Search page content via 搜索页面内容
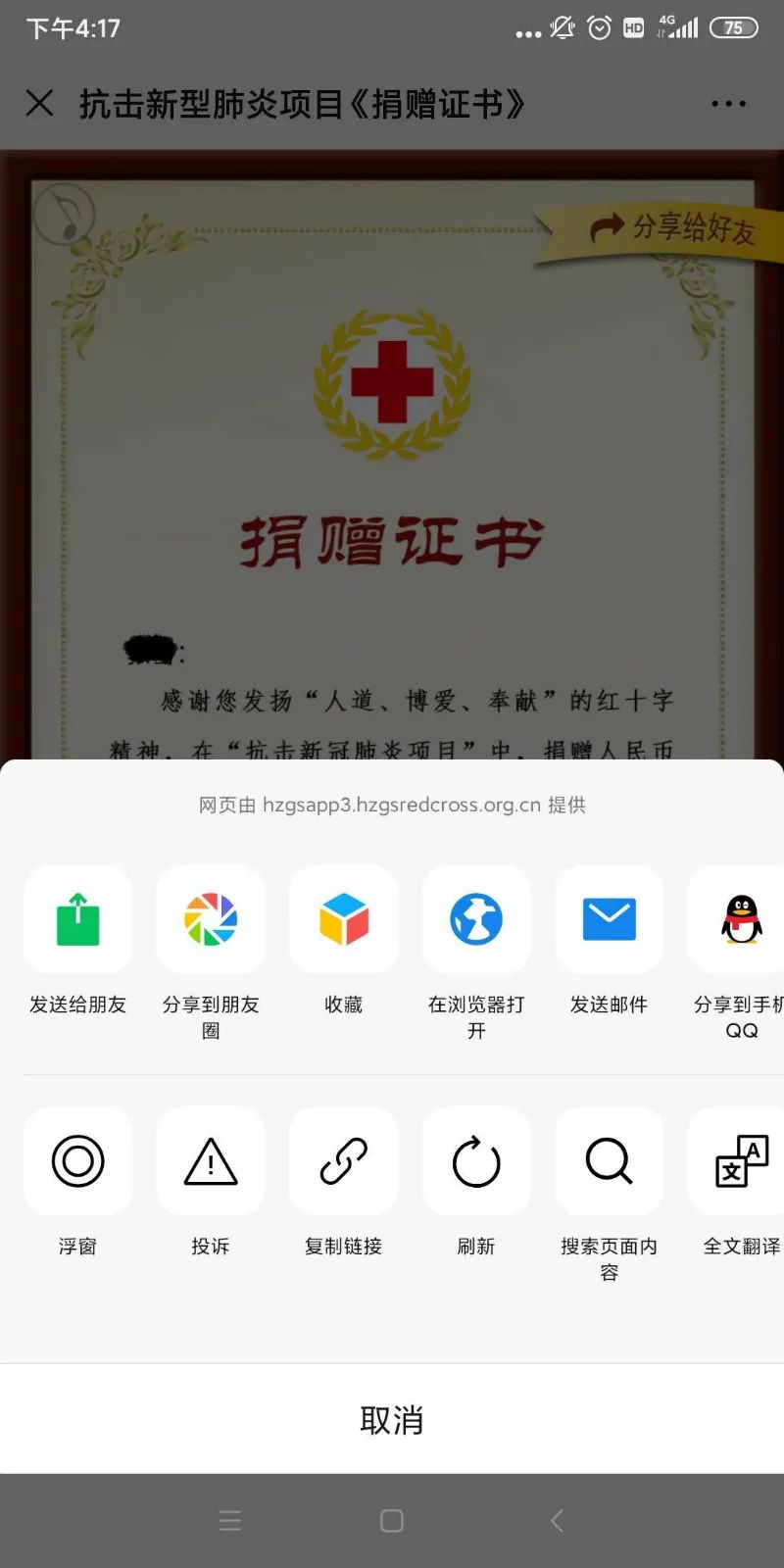This screenshot has height=1568, width=784. (610, 1161)
